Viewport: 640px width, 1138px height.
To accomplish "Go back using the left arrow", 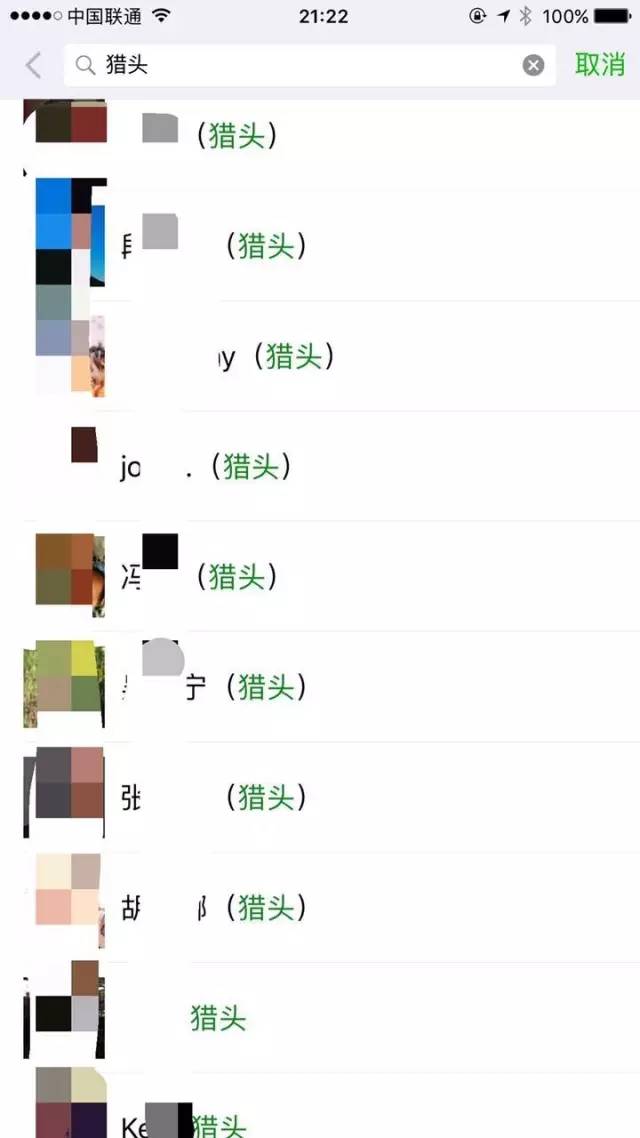I will pyautogui.click(x=33, y=66).
